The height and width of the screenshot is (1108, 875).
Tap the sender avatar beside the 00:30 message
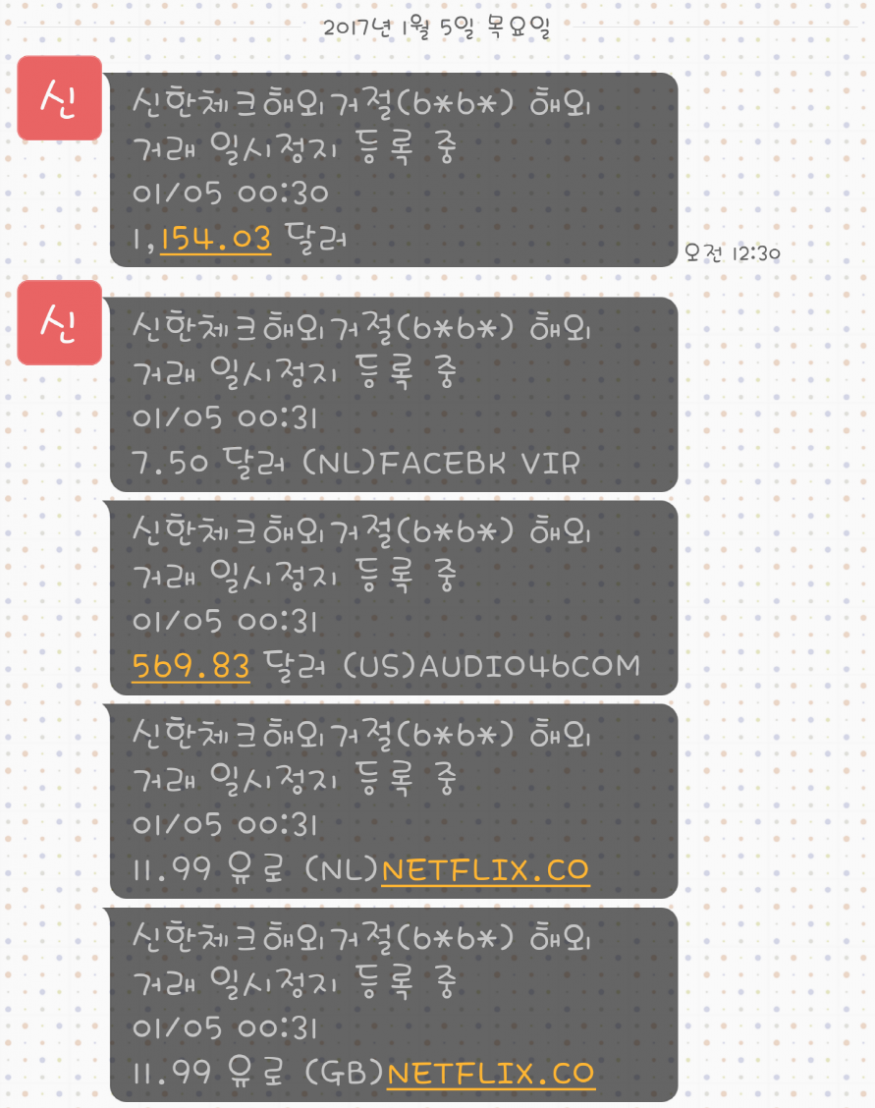pyautogui.click(x=59, y=97)
